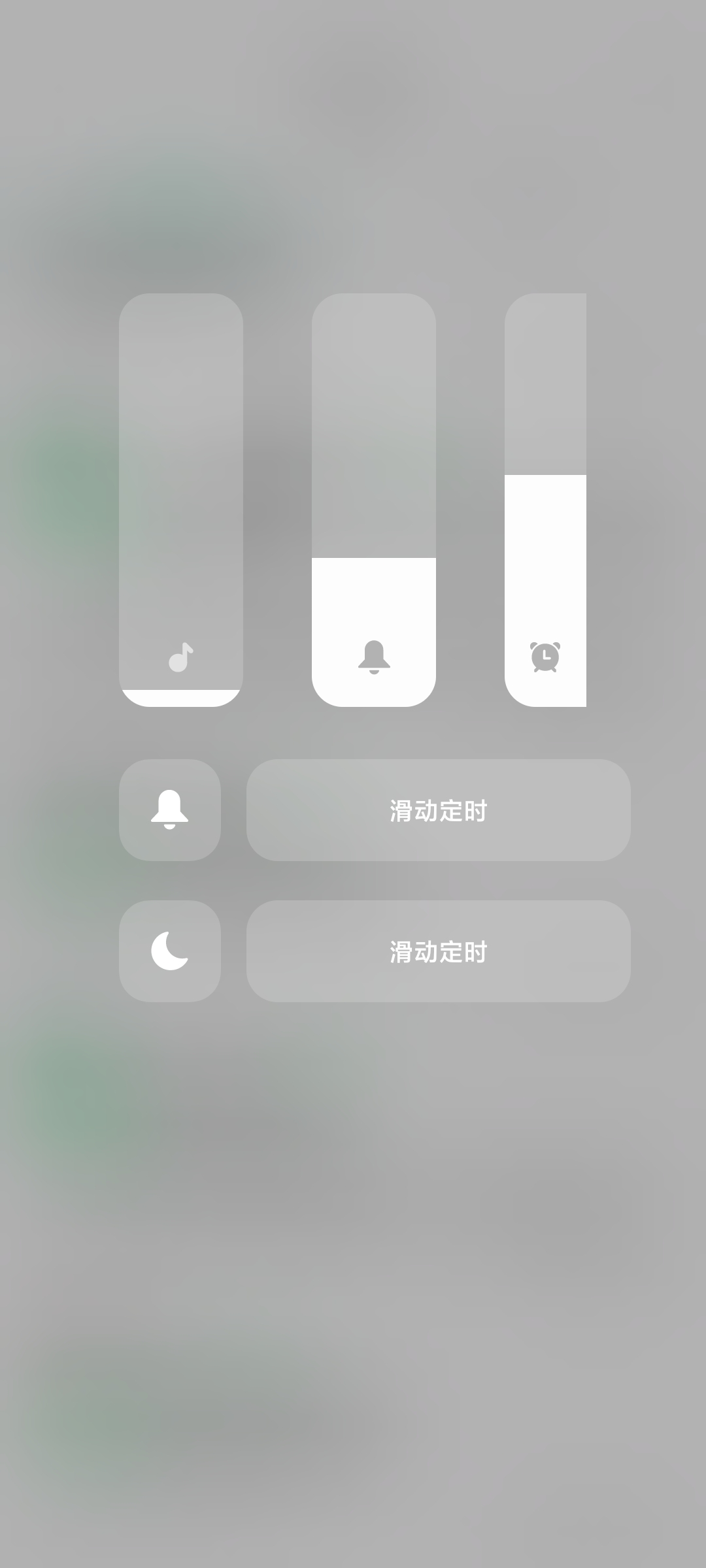Toggle do not disturb with the moon button

(x=170, y=951)
